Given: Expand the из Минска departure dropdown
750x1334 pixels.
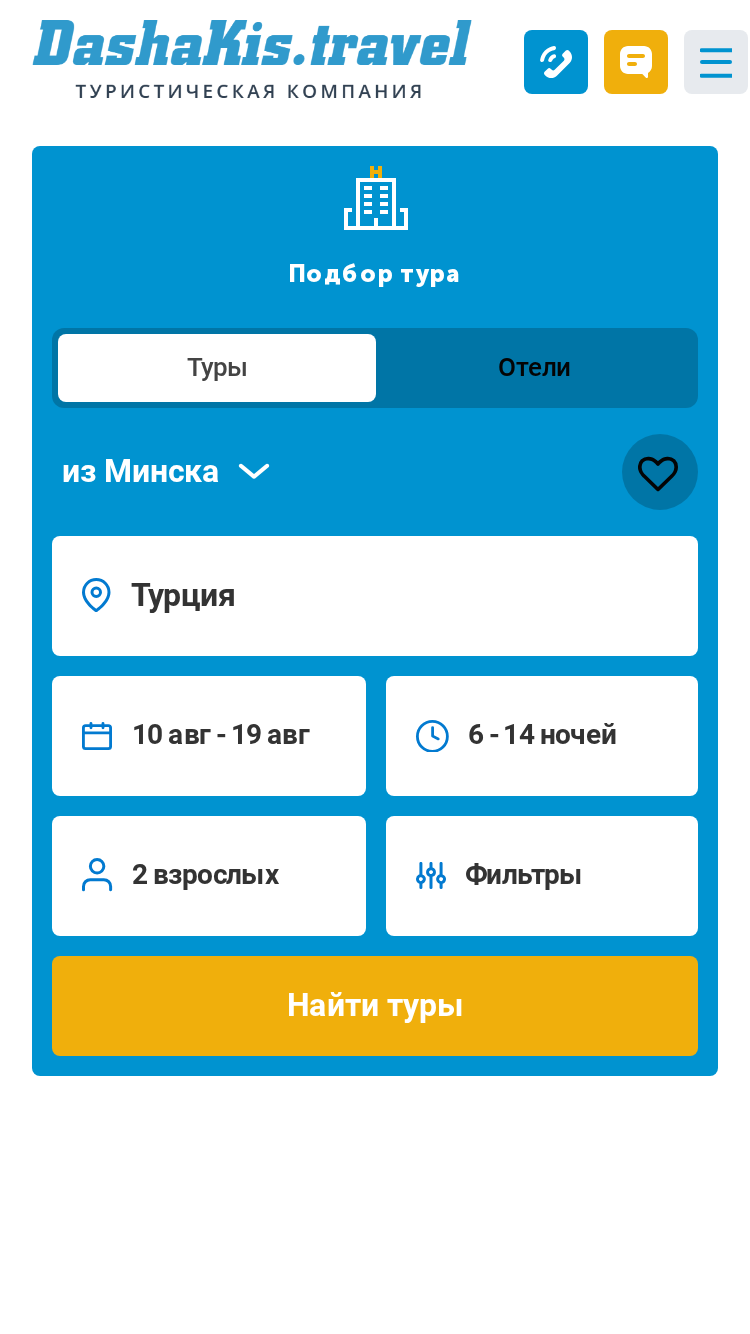Looking at the screenshot, I should click(166, 471).
